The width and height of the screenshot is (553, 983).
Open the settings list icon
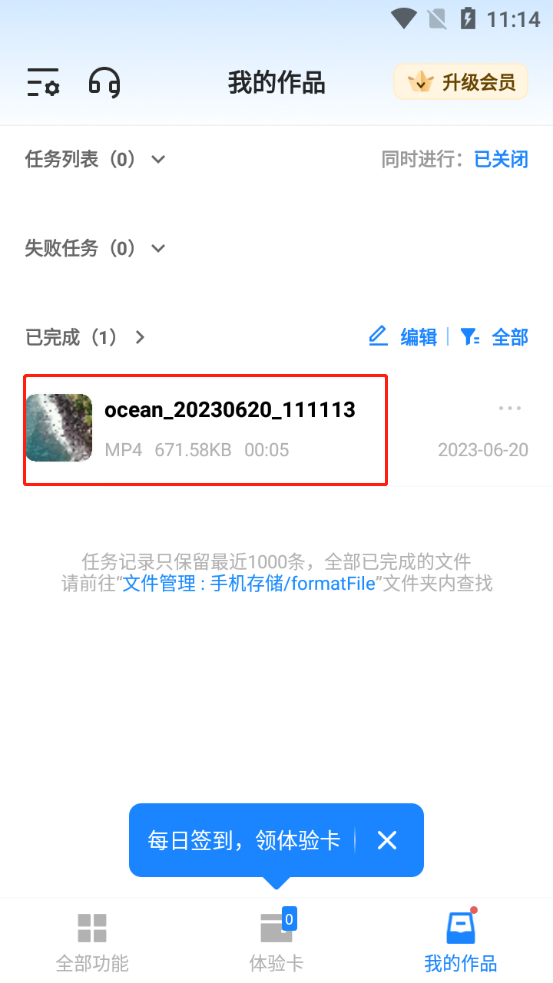(43, 82)
